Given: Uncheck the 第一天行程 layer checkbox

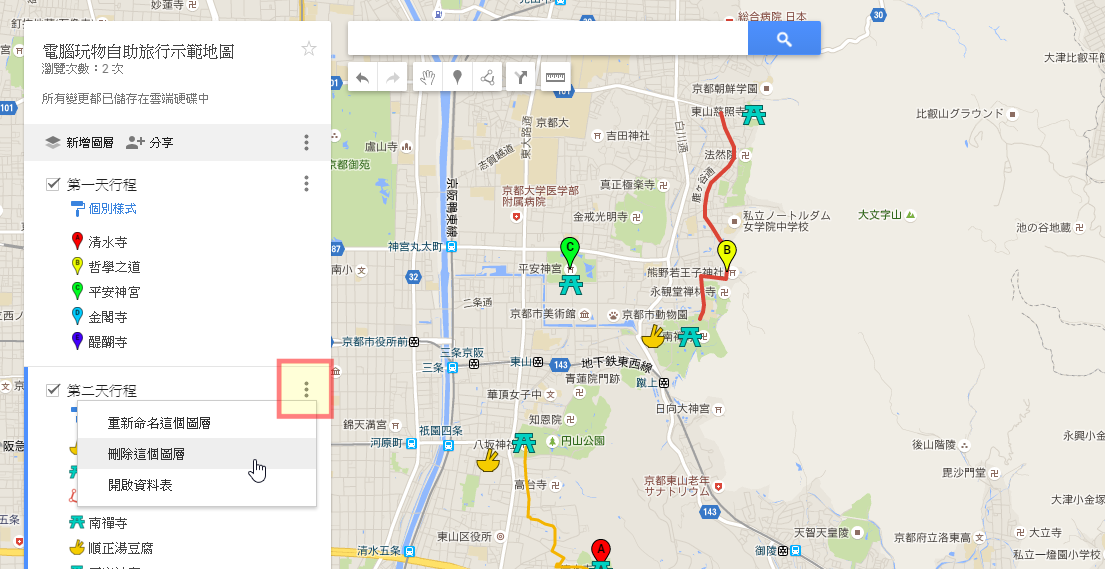Looking at the screenshot, I should click(x=53, y=184).
